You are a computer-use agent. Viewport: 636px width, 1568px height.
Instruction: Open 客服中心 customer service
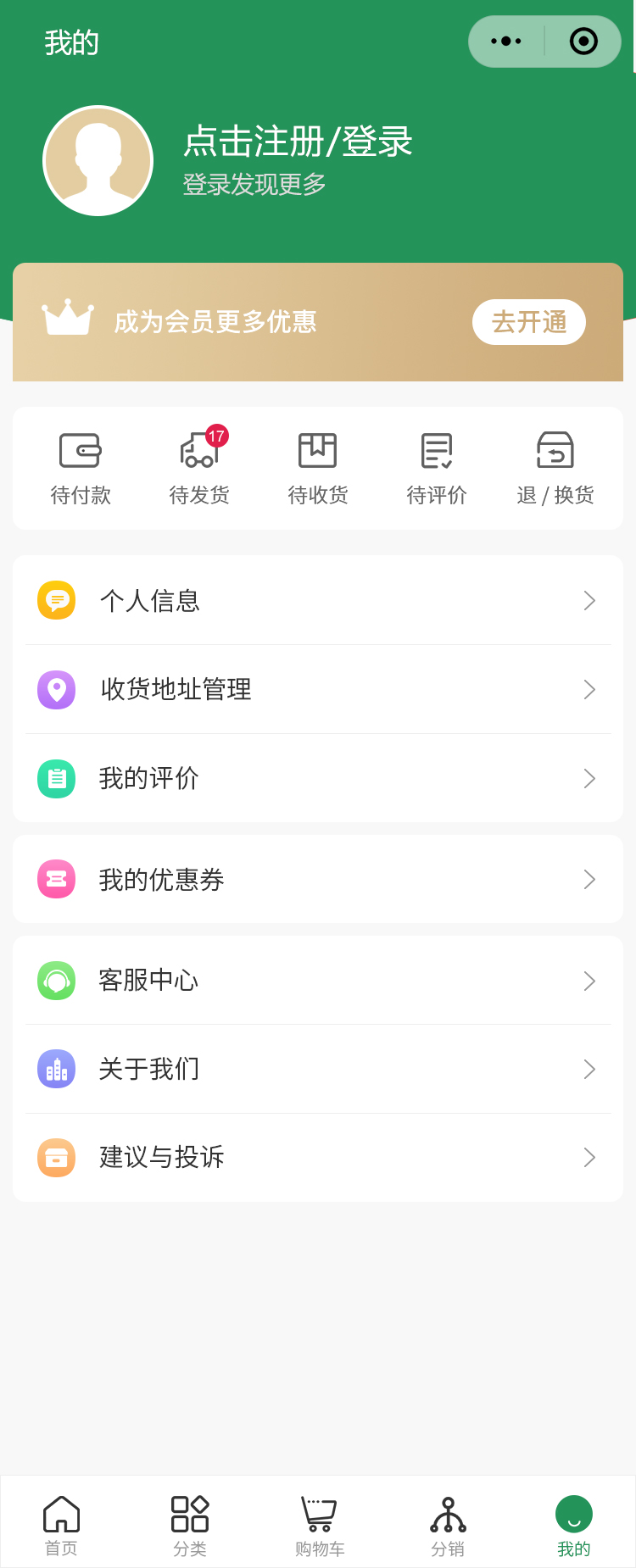[318, 981]
